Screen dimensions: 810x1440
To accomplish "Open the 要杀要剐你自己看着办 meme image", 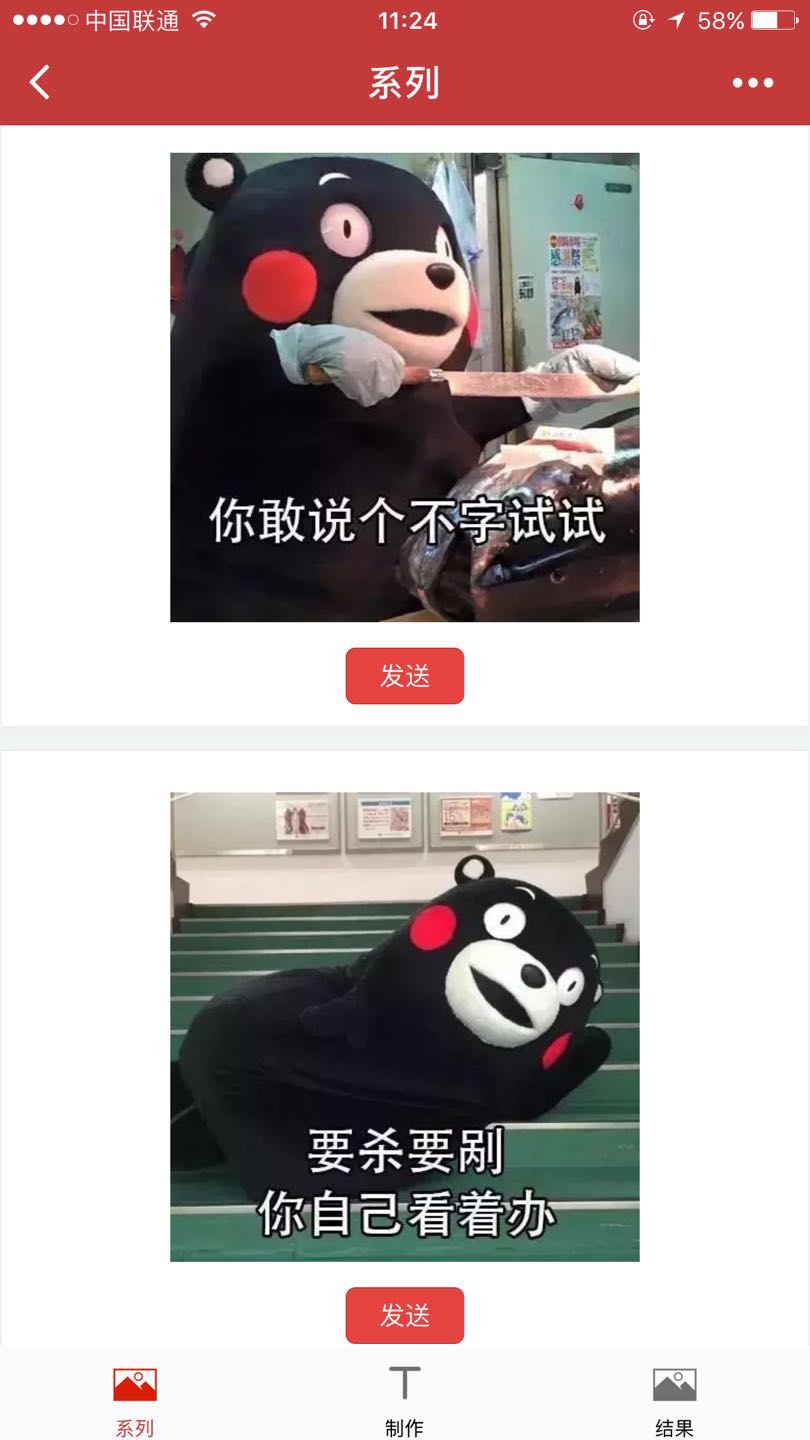I will 404,1026.
